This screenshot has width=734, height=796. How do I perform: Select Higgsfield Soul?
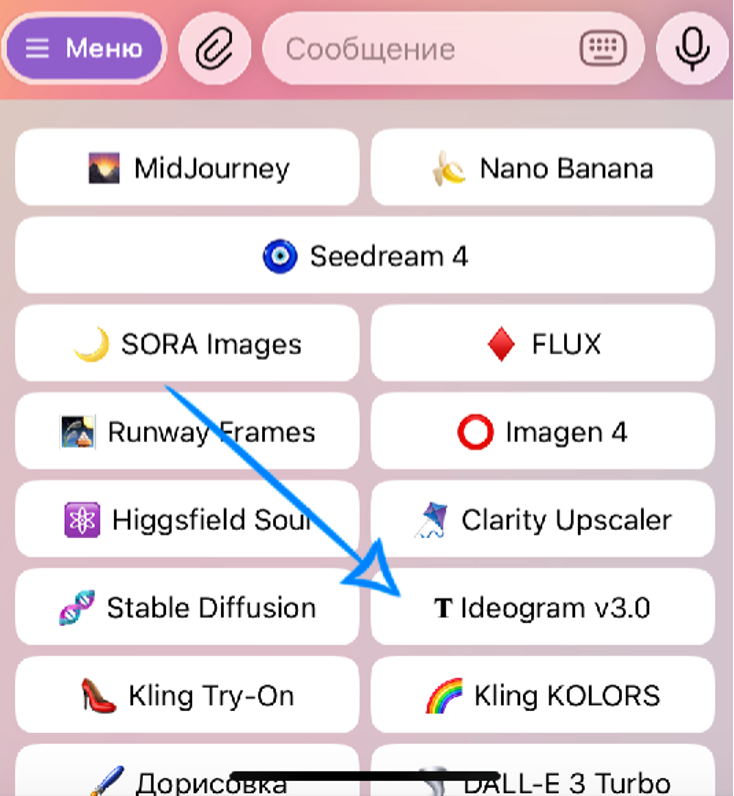(187, 520)
